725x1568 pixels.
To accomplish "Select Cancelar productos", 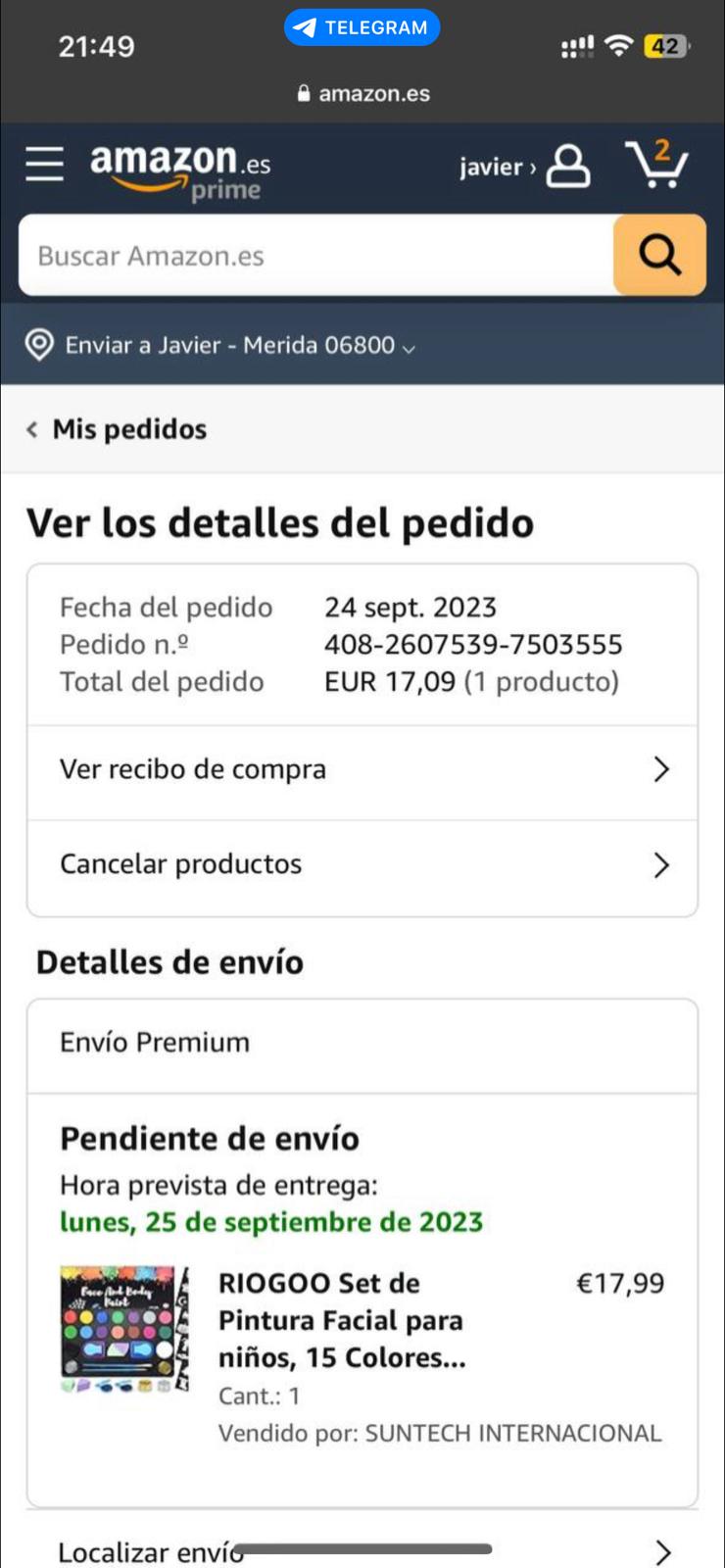I will click(x=362, y=865).
